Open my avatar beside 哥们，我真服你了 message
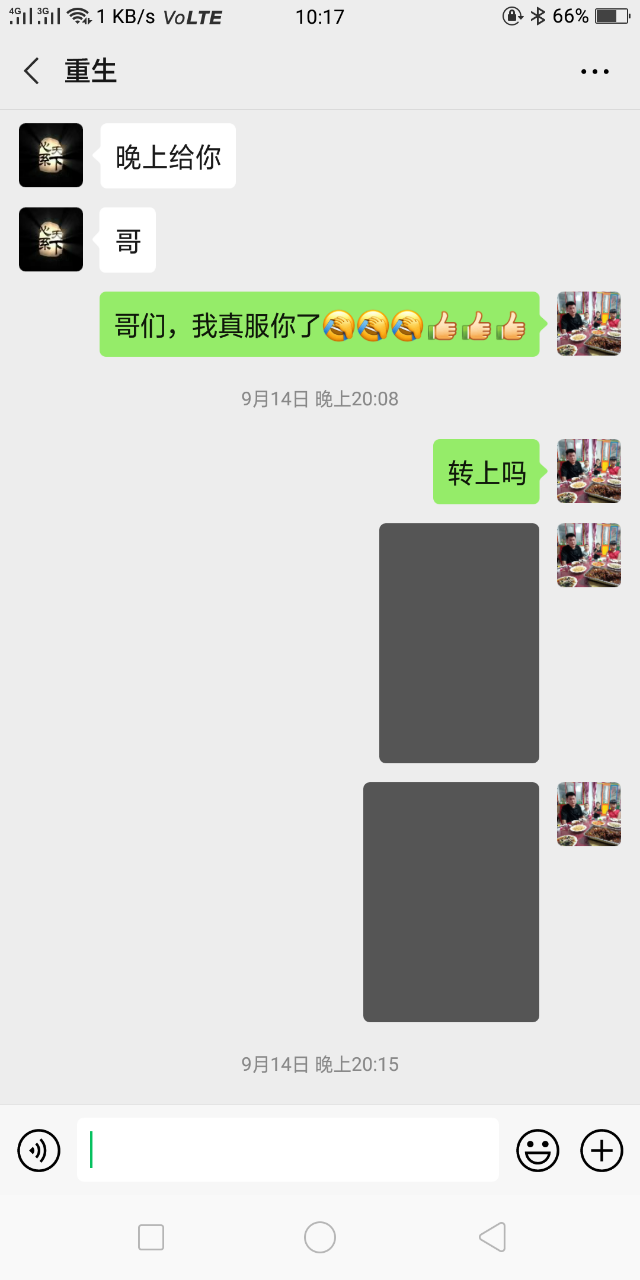This screenshot has height=1280, width=640. tap(589, 324)
